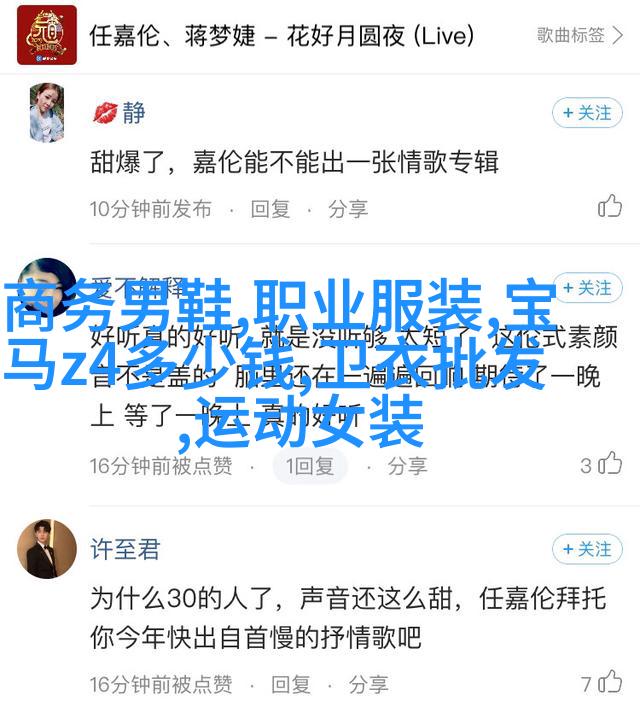Follow user 静 with the 关注 button
The image size is (640, 713).
click(x=587, y=113)
